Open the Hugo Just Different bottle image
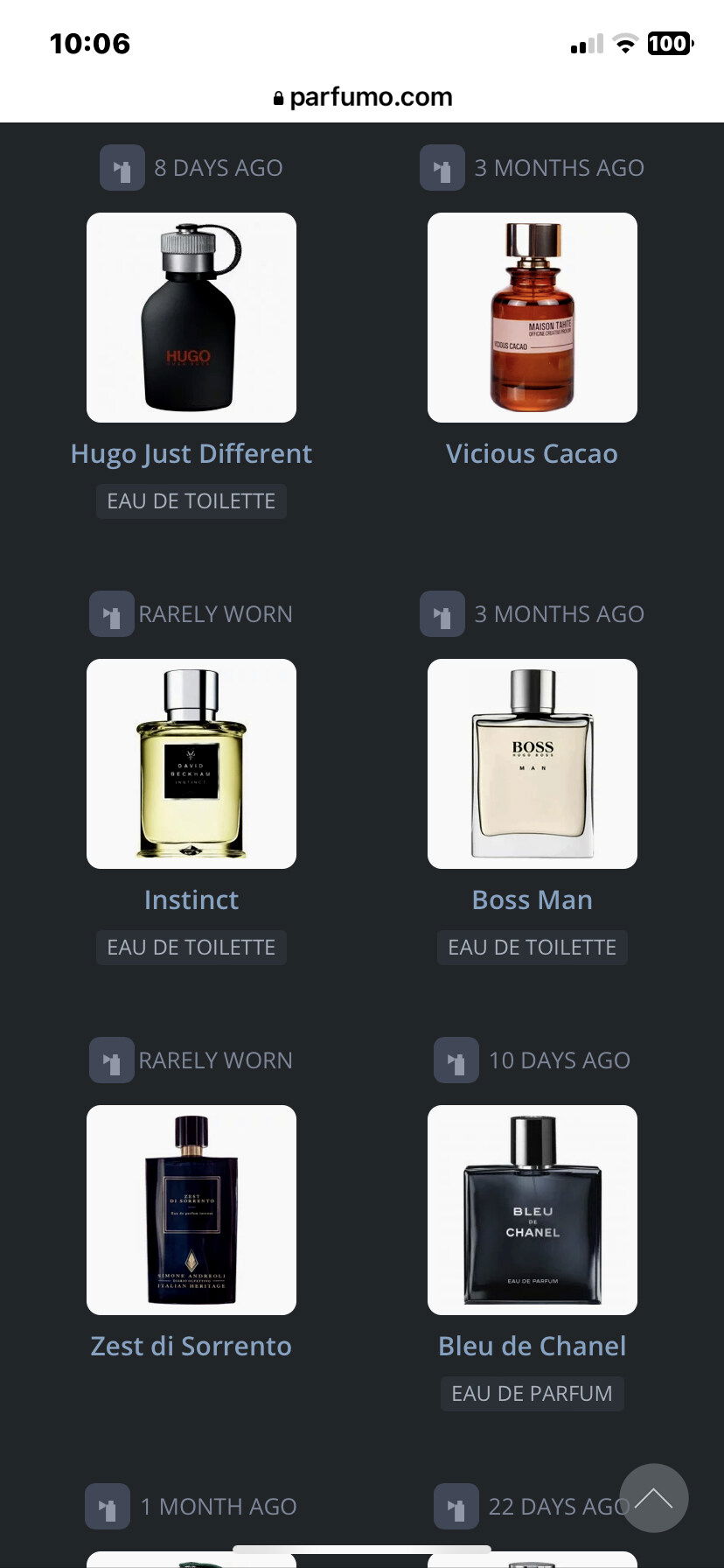This screenshot has height=1568, width=724. click(191, 318)
